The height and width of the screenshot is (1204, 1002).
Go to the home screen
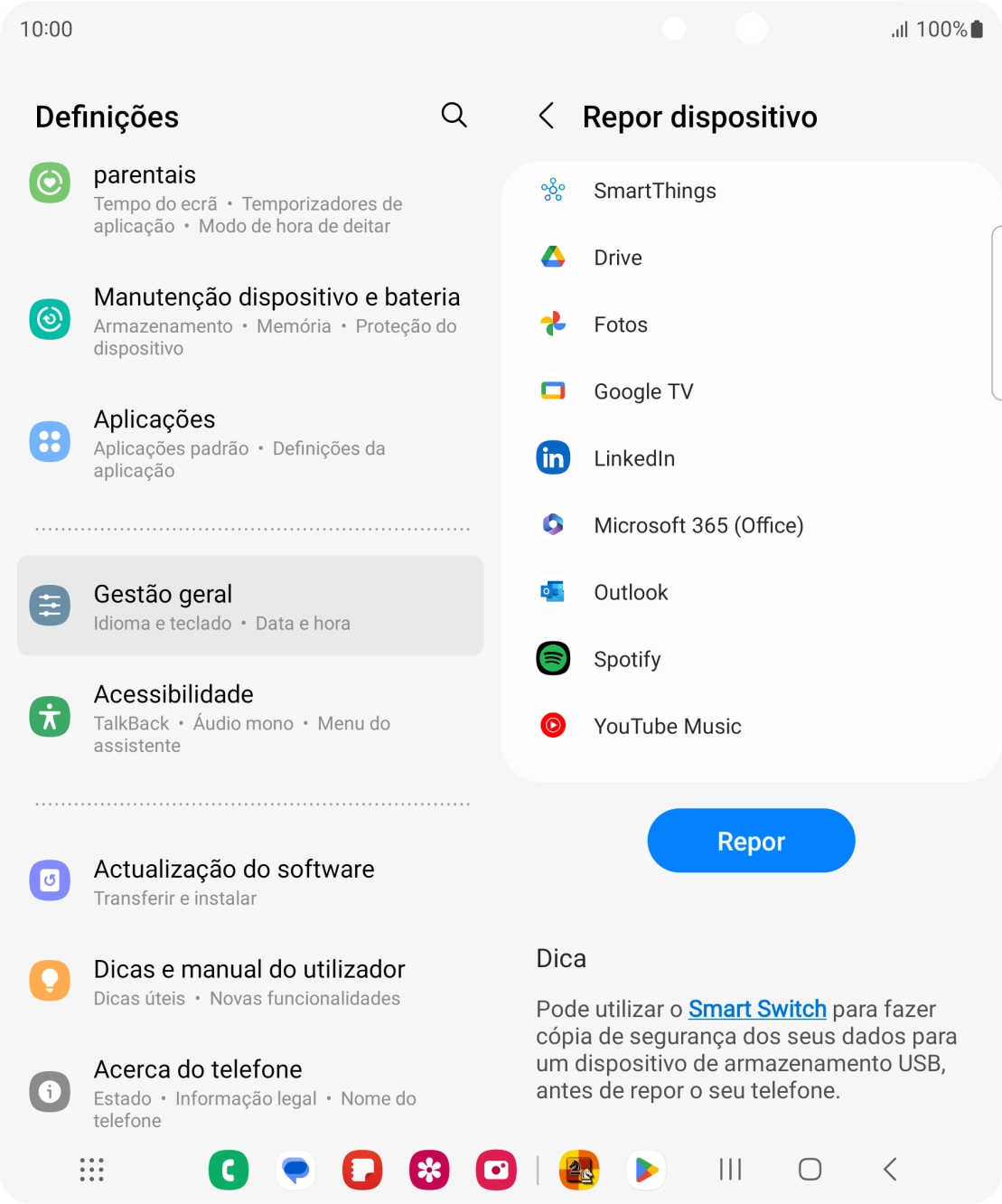(810, 1170)
